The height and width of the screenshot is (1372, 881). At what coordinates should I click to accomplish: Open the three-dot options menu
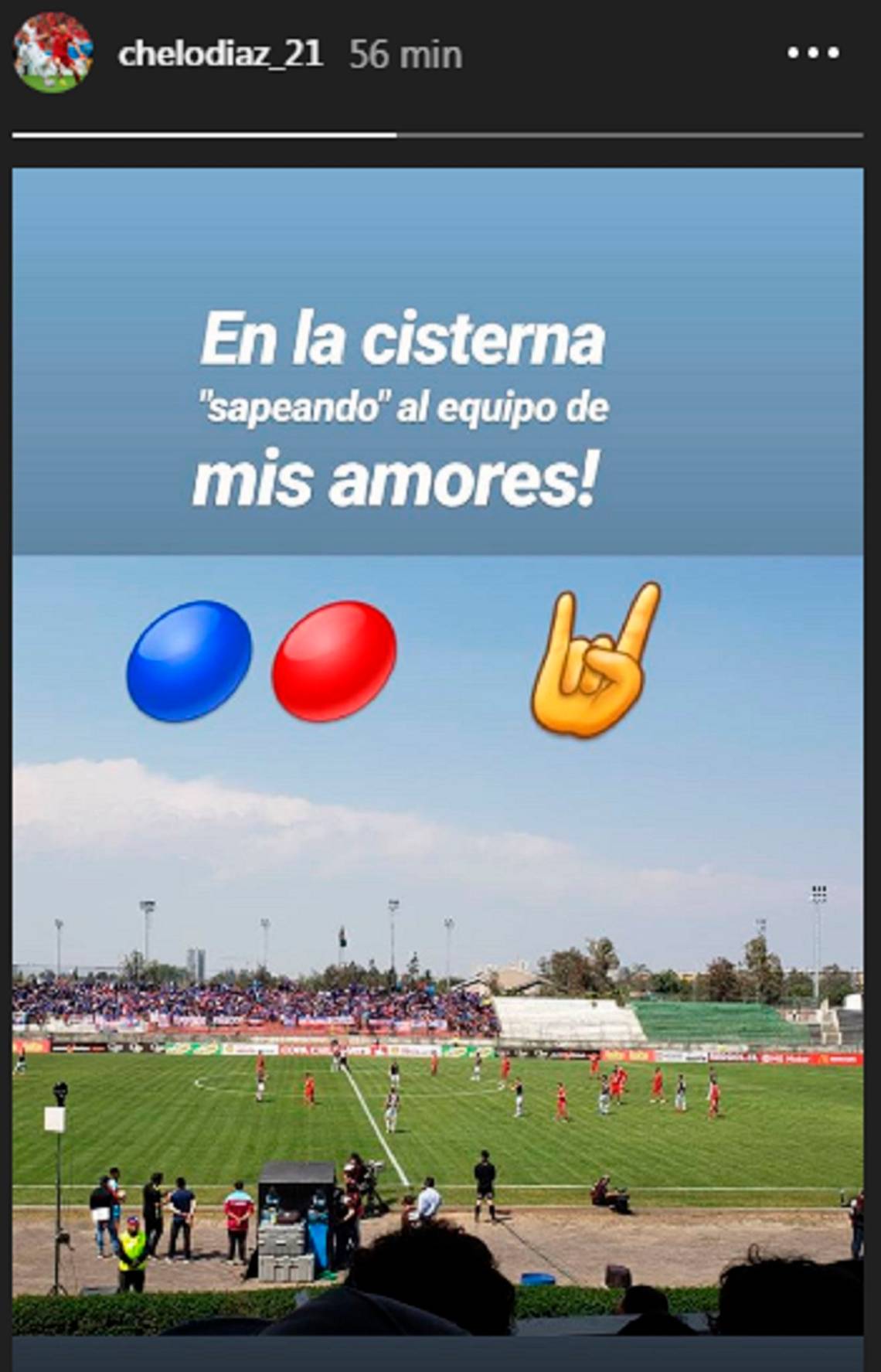813,53
